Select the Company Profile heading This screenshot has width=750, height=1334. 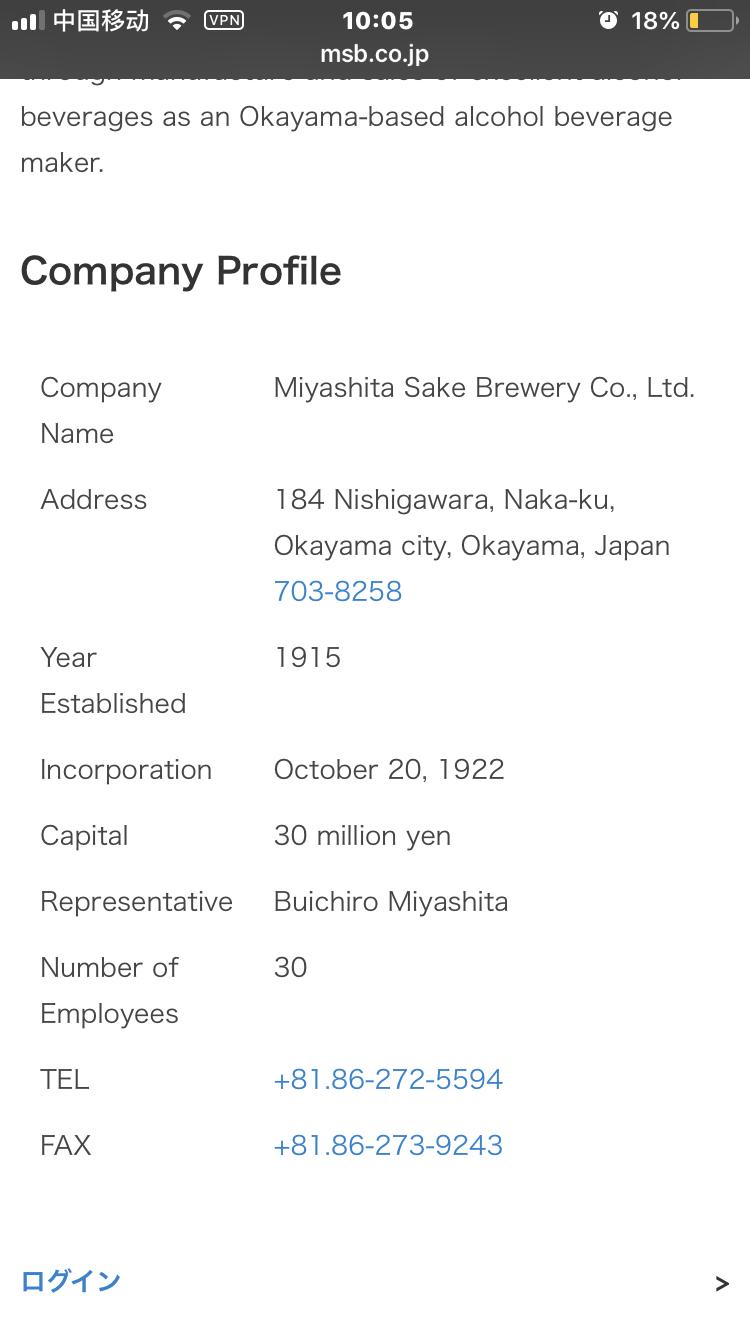tap(180, 270)
